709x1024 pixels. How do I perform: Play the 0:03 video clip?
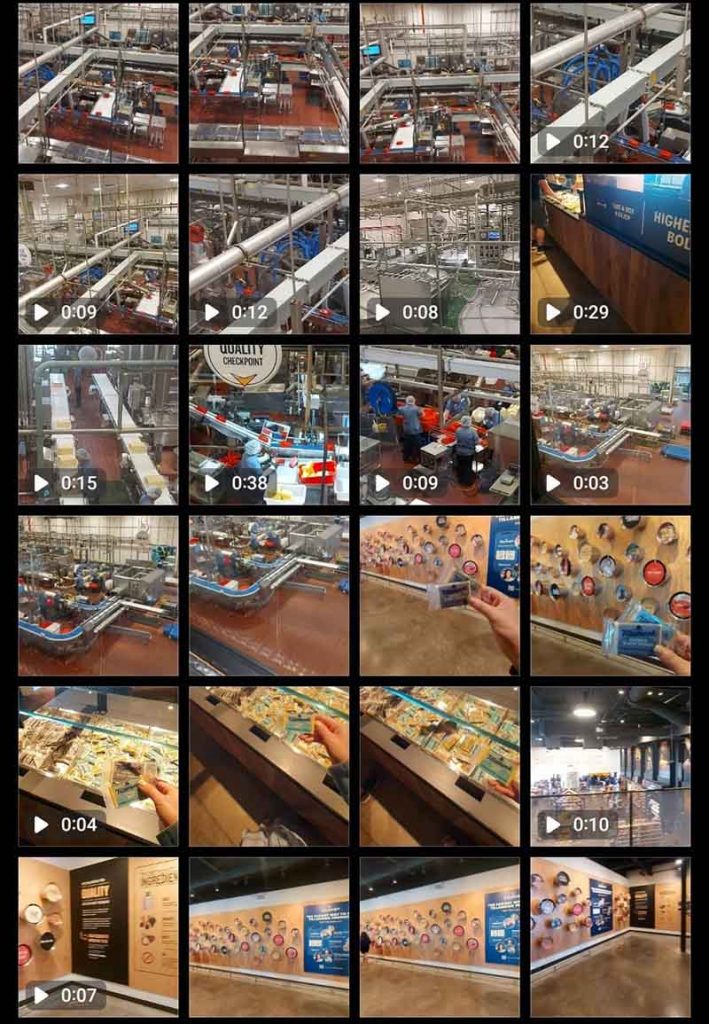[610, 425]
